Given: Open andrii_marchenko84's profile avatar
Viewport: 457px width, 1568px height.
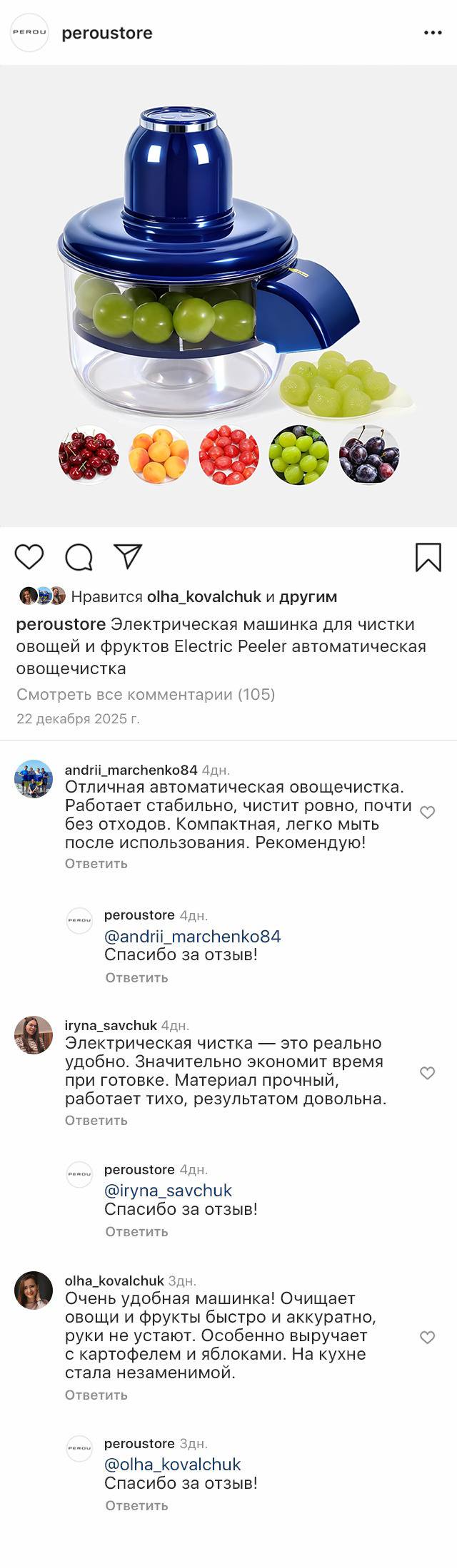Looking at the screenshot, I should pyautogui.click(x=34, y=778).
